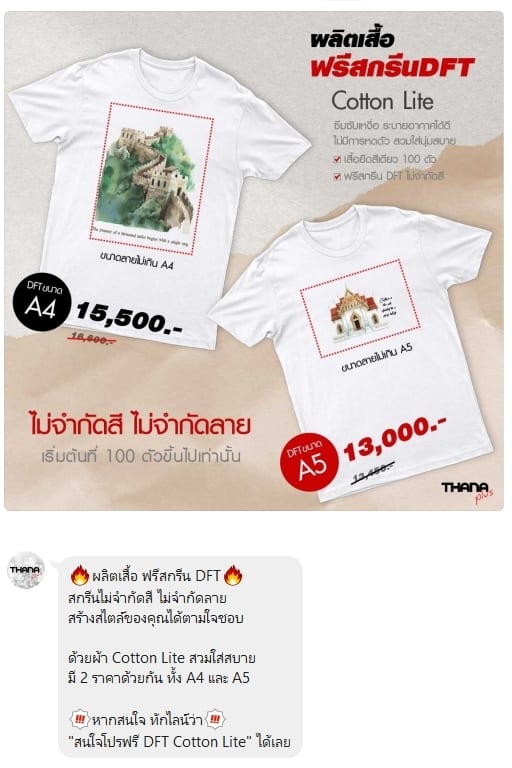Open the THANA plus sender profile picture
The width and height of the screenshot is (512, 768).
point(26,570)
